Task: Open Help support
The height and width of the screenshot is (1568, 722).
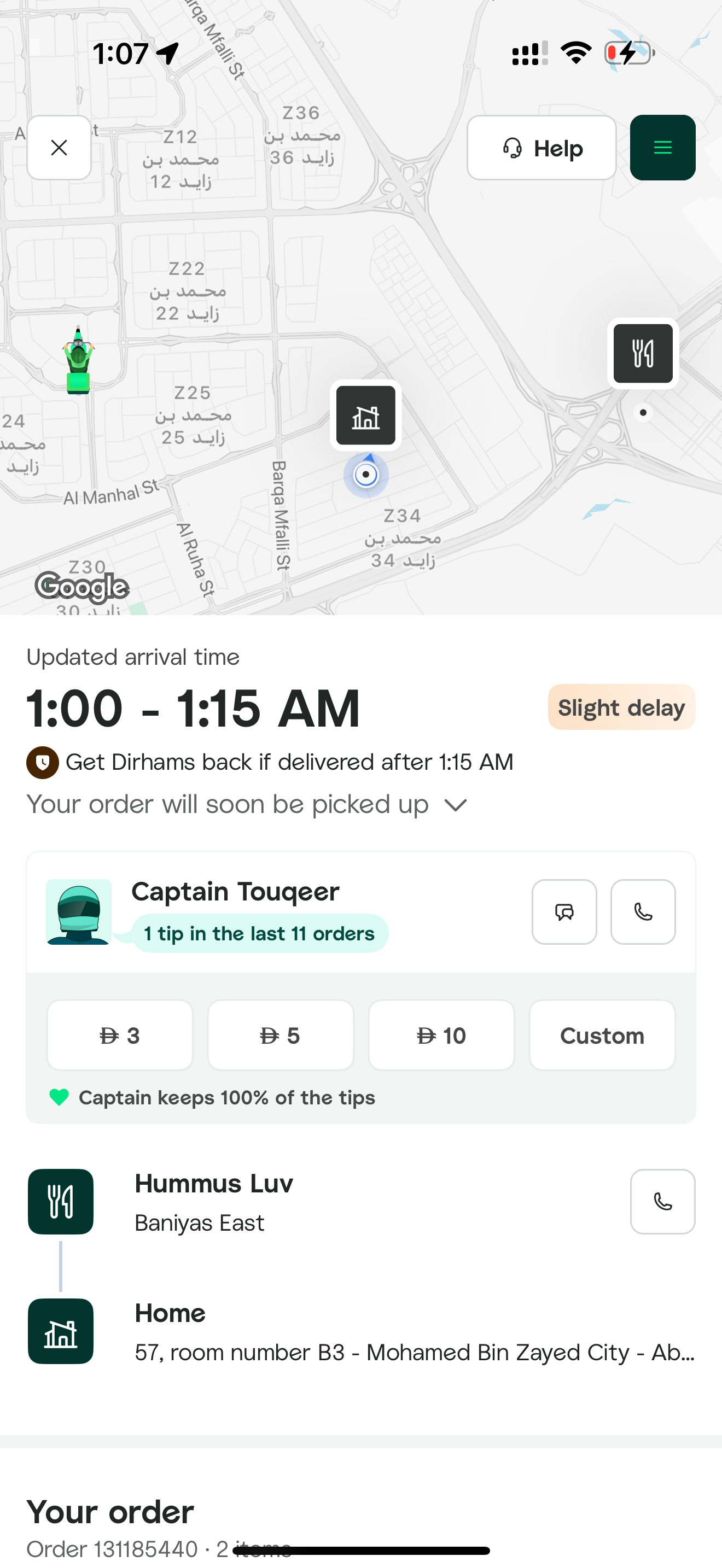Action: pos(541,148)
